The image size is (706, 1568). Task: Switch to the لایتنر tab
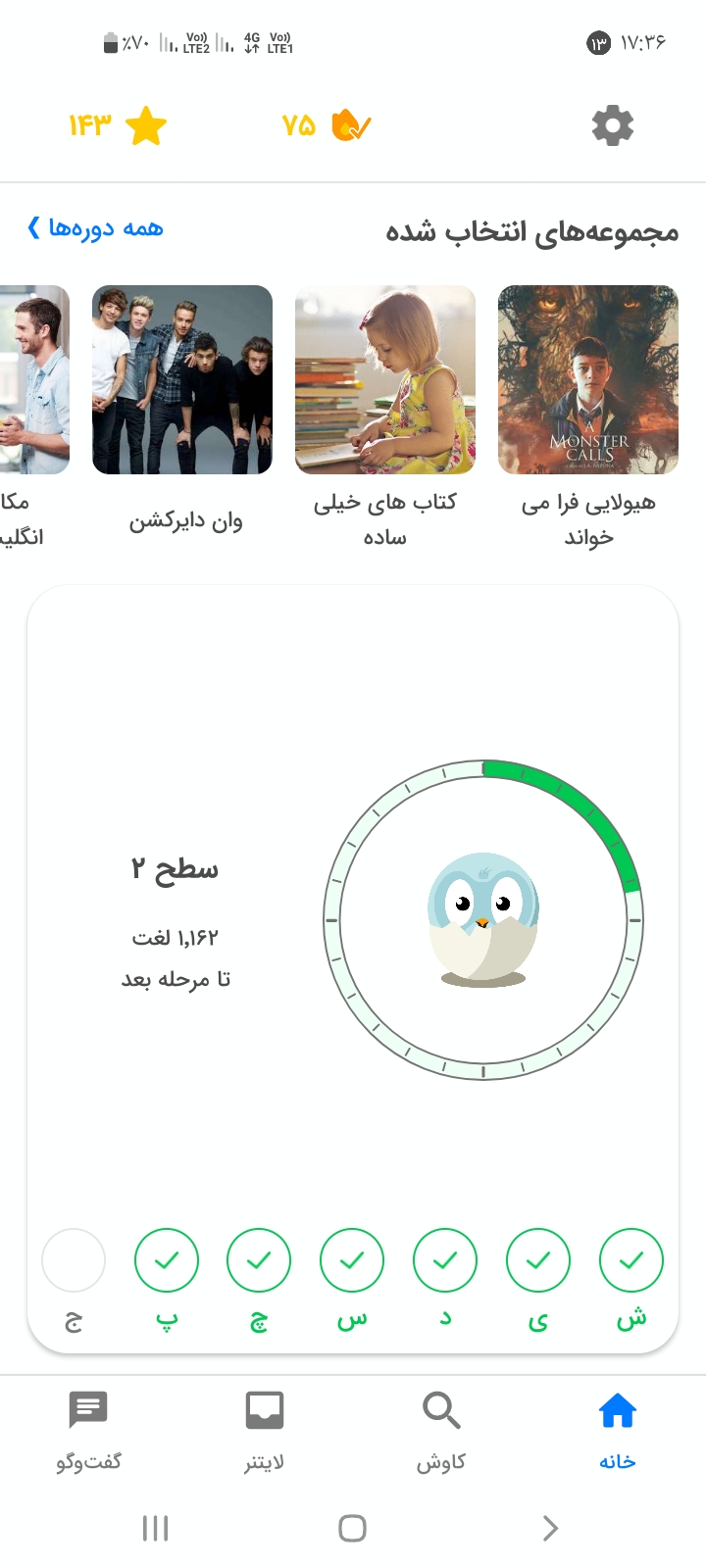pos(265,1432)
